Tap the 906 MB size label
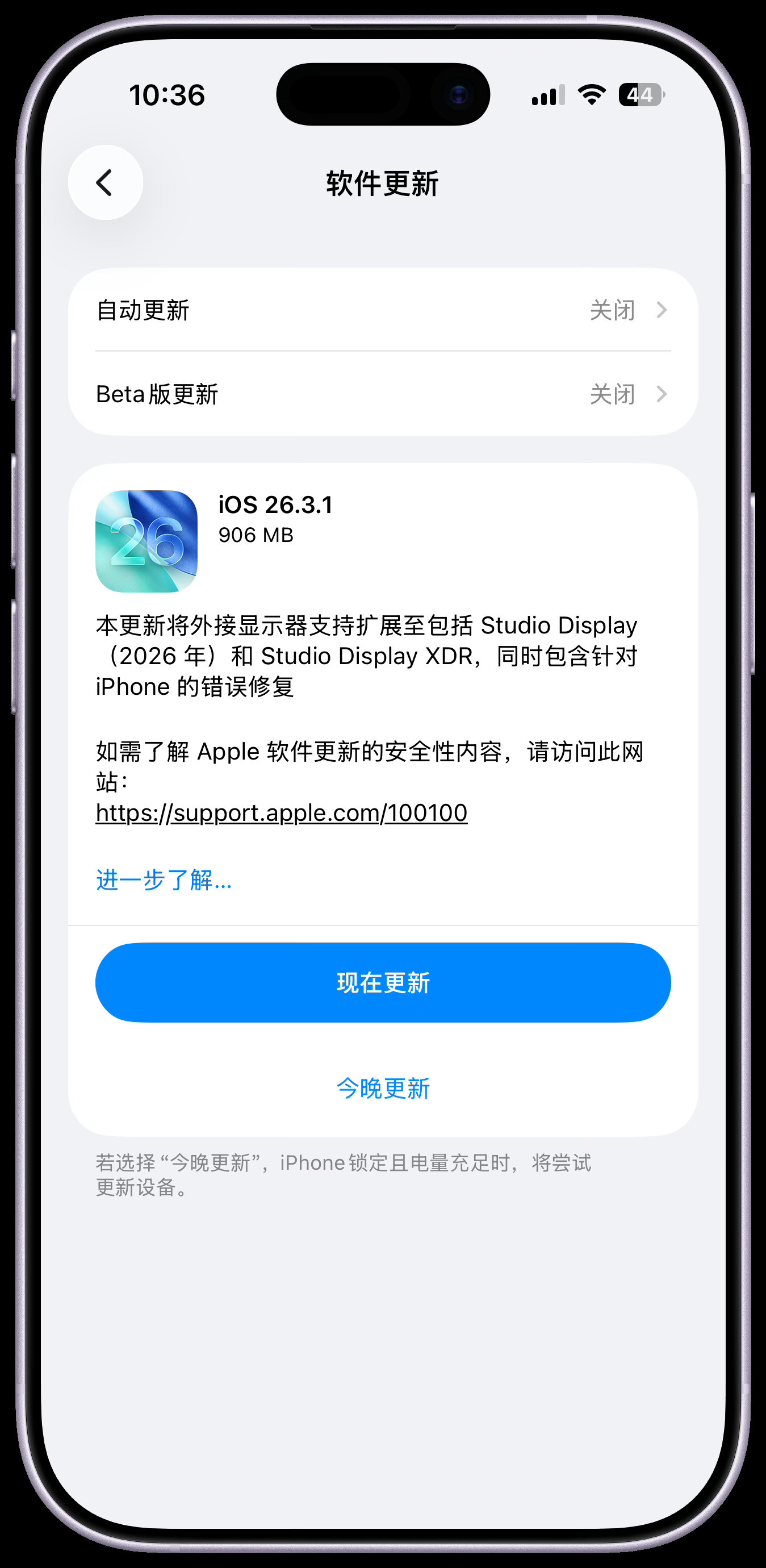This screenshot has width=766, height=1568. tap(256, 535)
